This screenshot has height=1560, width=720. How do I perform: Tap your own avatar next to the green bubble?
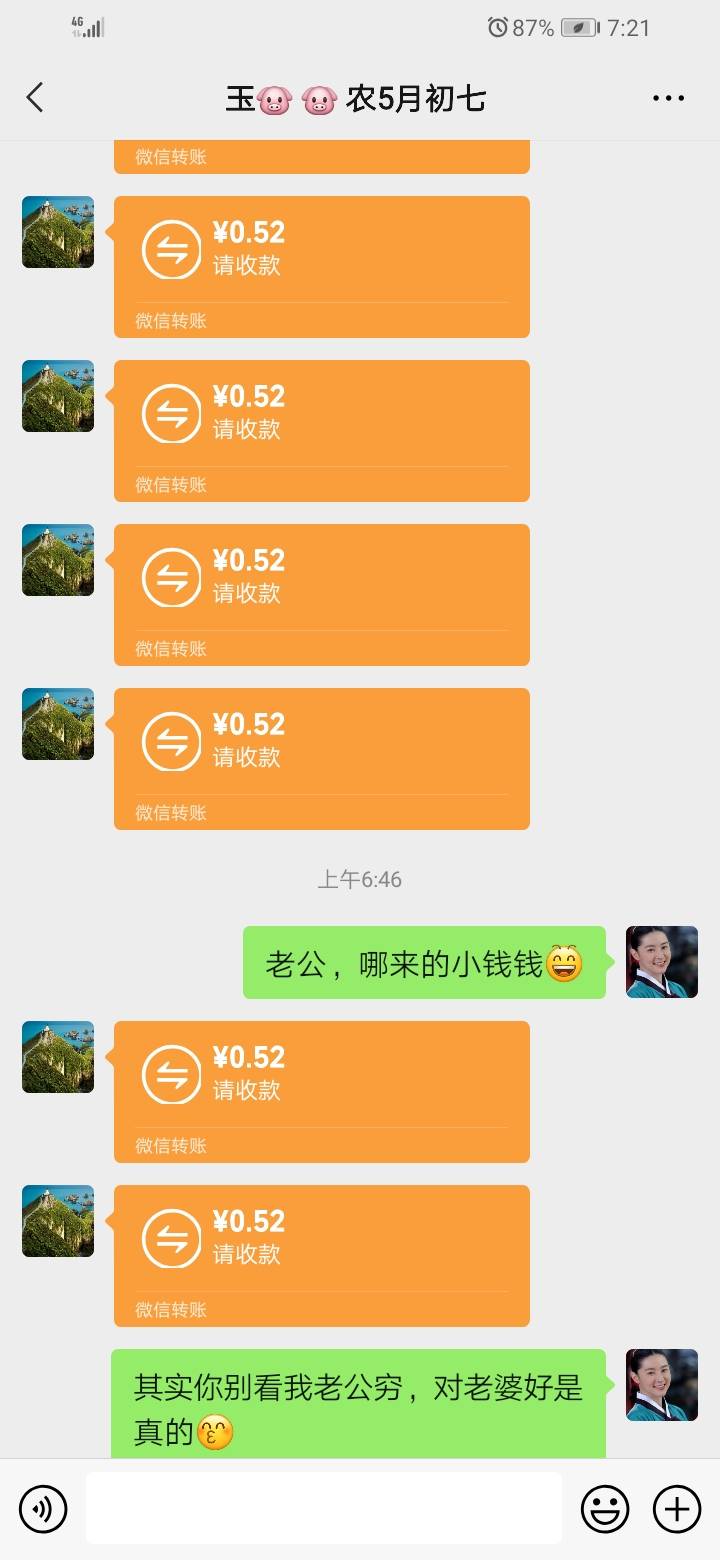pos(662,962)
